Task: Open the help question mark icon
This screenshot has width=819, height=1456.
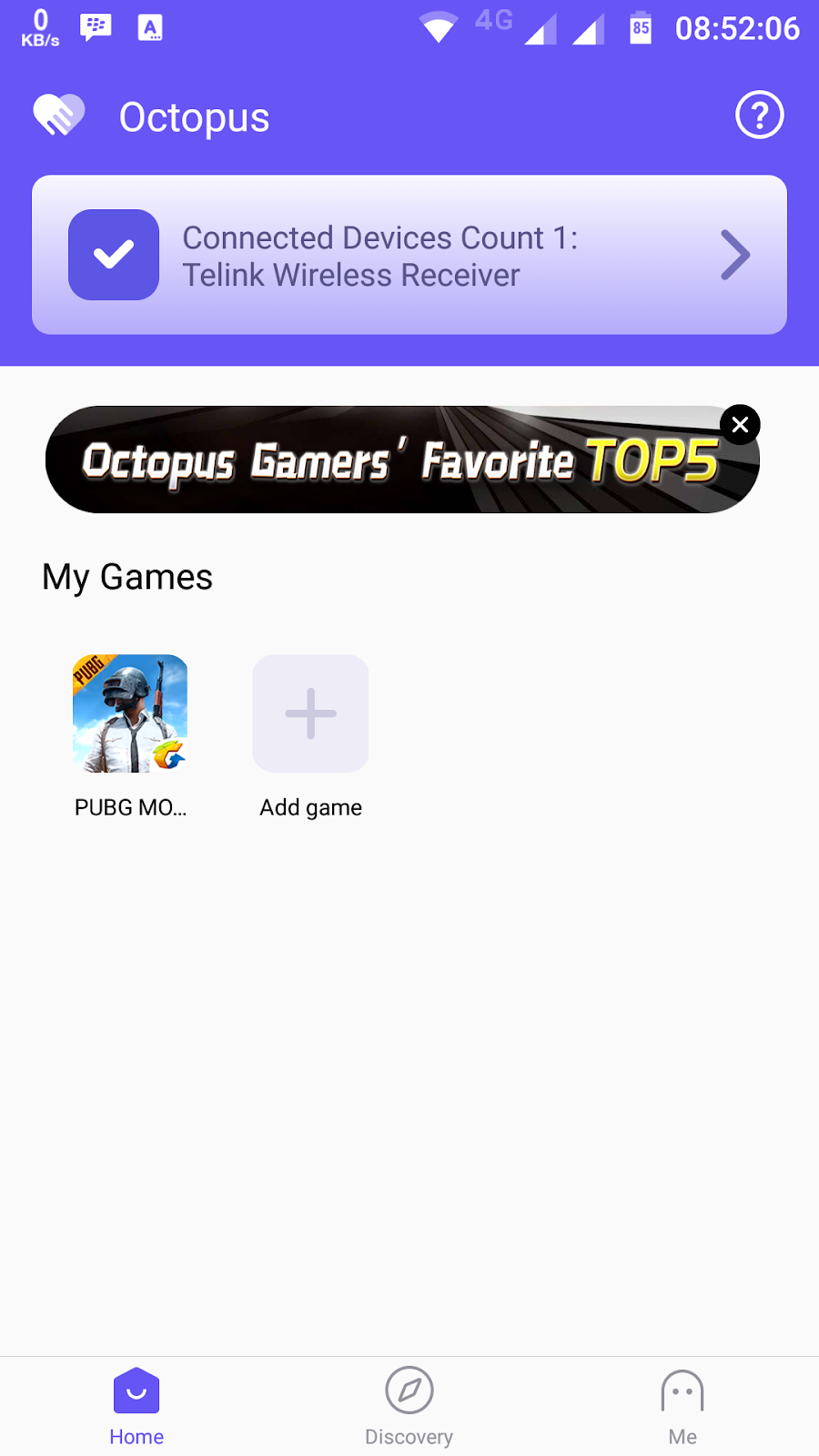Action: pos(759,116)
